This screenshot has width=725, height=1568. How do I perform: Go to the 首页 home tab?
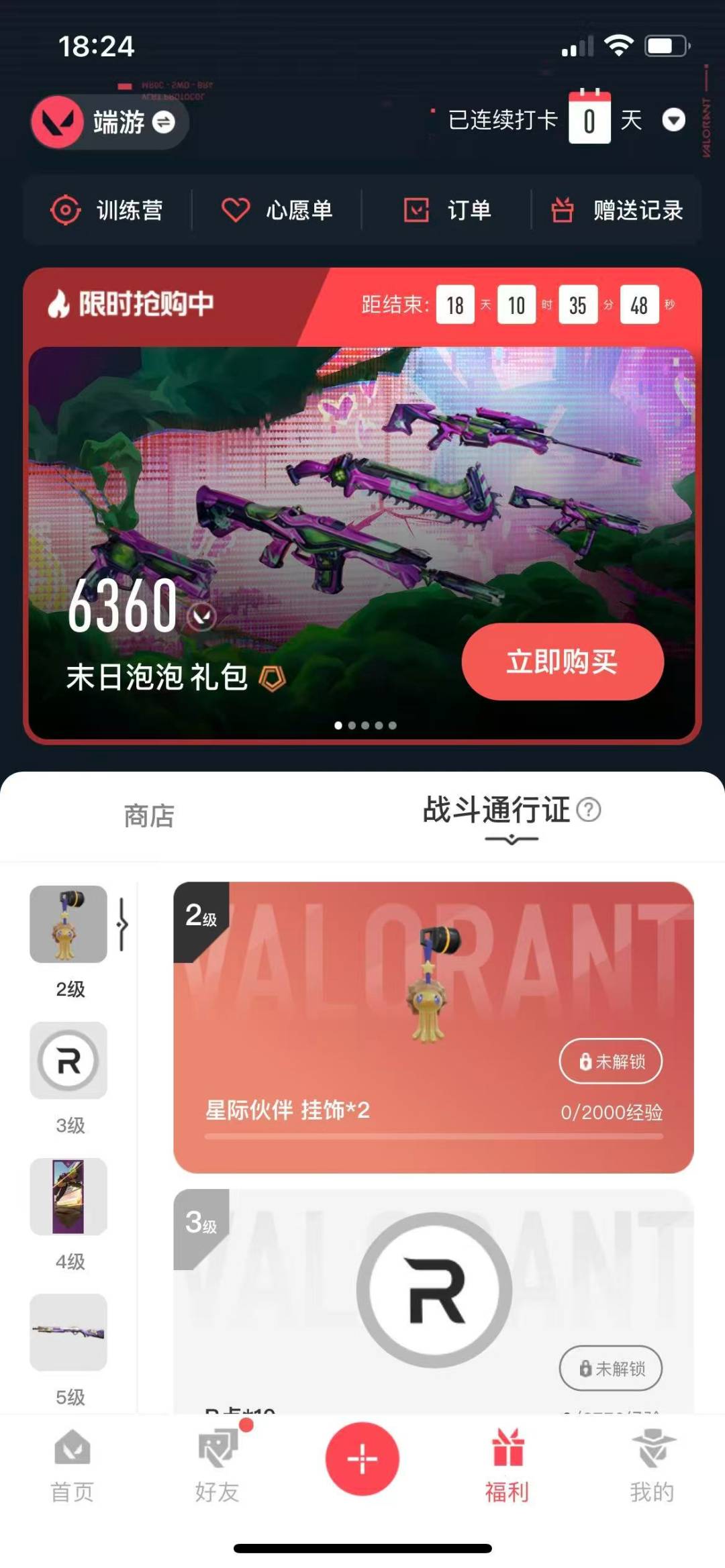point(72,1466)
